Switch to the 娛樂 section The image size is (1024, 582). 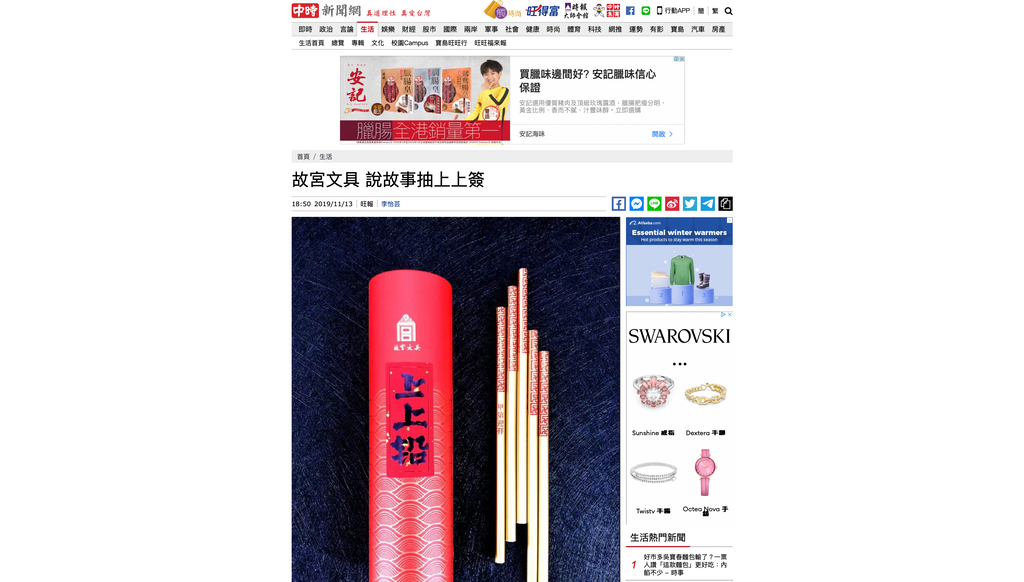point(388,30)
